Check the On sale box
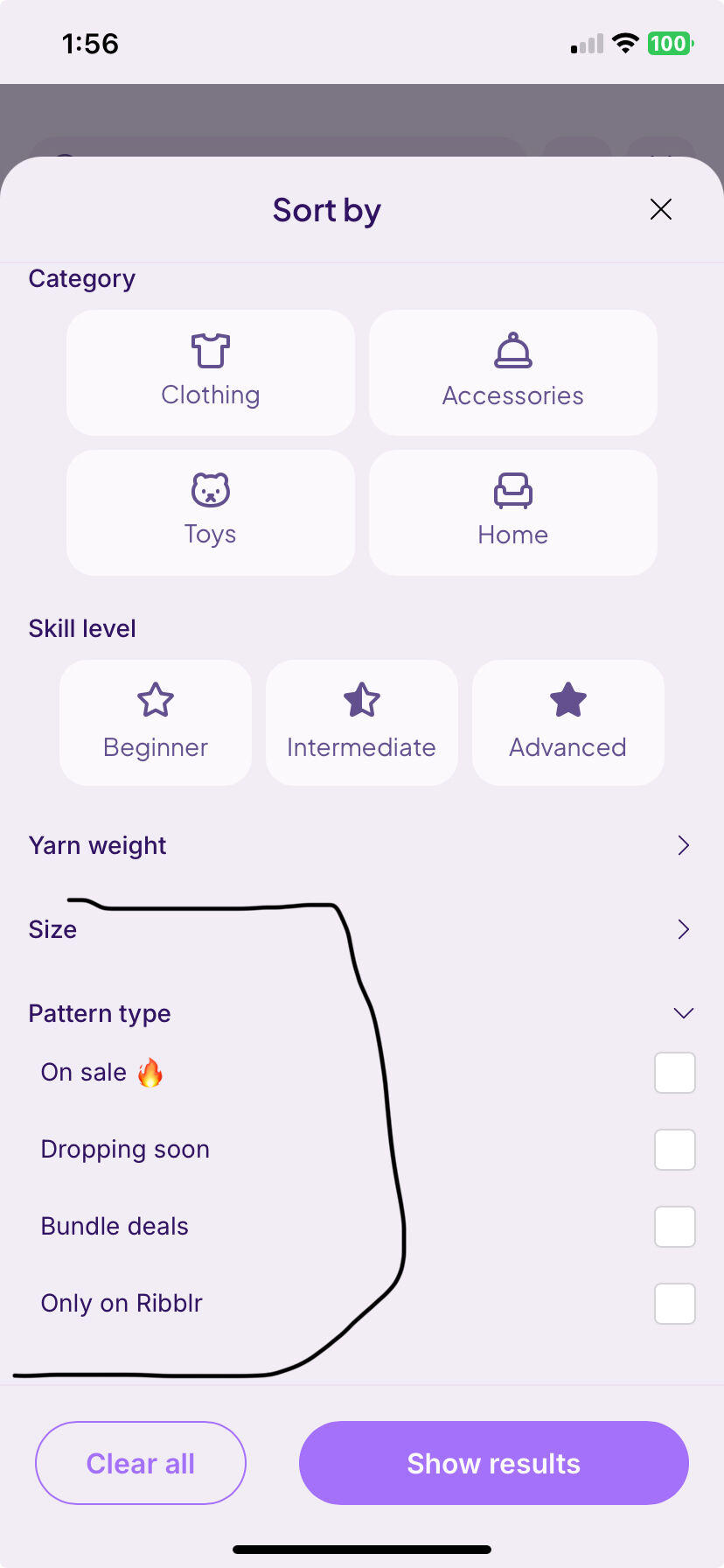Viewport: 724px width, 1568px height. pos(675,1073)
